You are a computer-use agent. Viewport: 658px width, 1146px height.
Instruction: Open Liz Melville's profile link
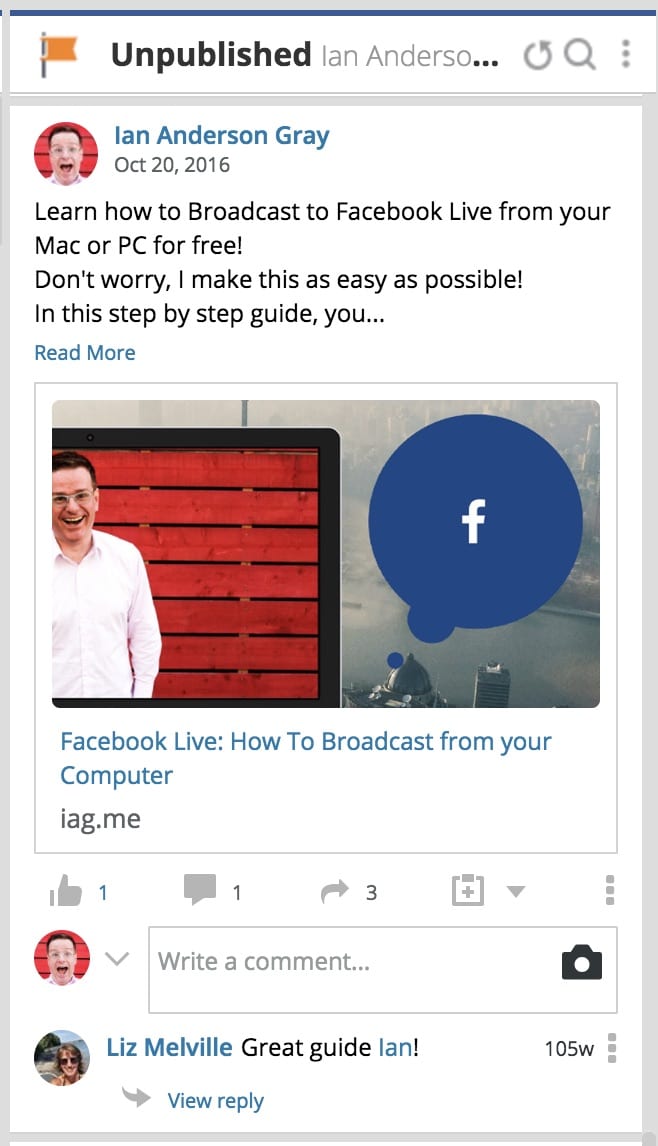170,1047
